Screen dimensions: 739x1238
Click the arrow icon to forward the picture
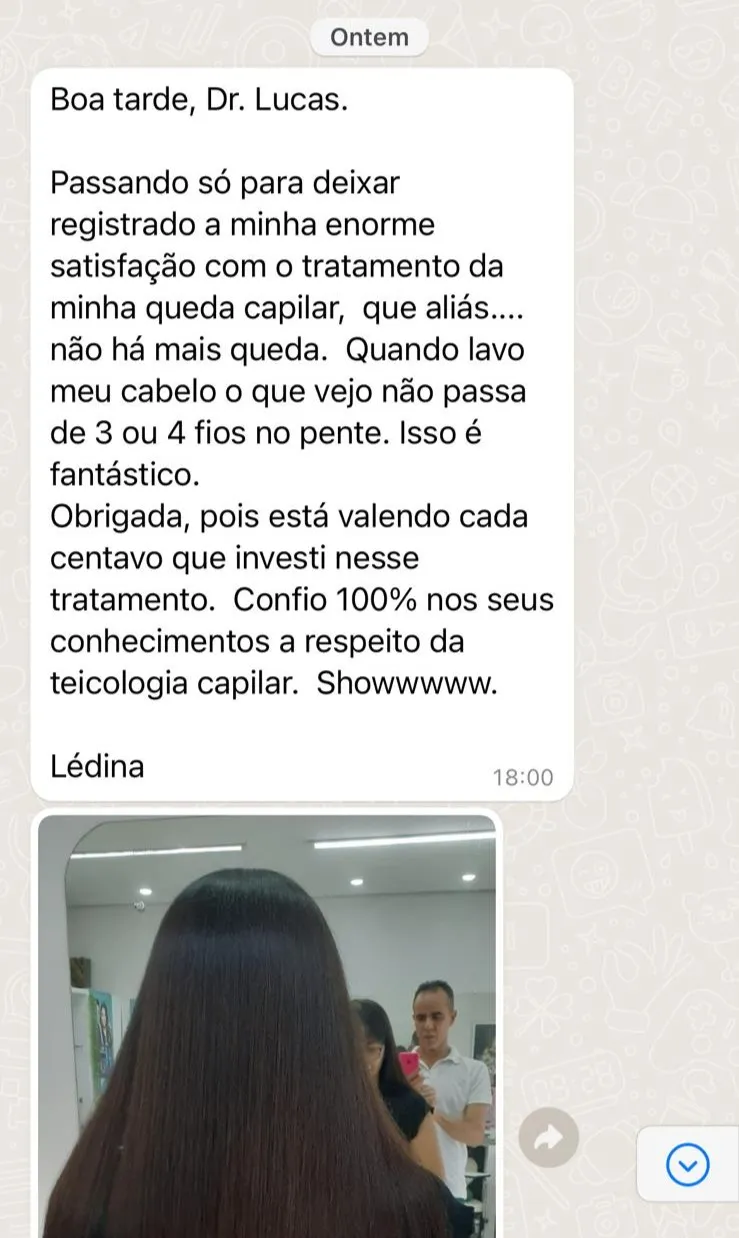click(548, 1135)
